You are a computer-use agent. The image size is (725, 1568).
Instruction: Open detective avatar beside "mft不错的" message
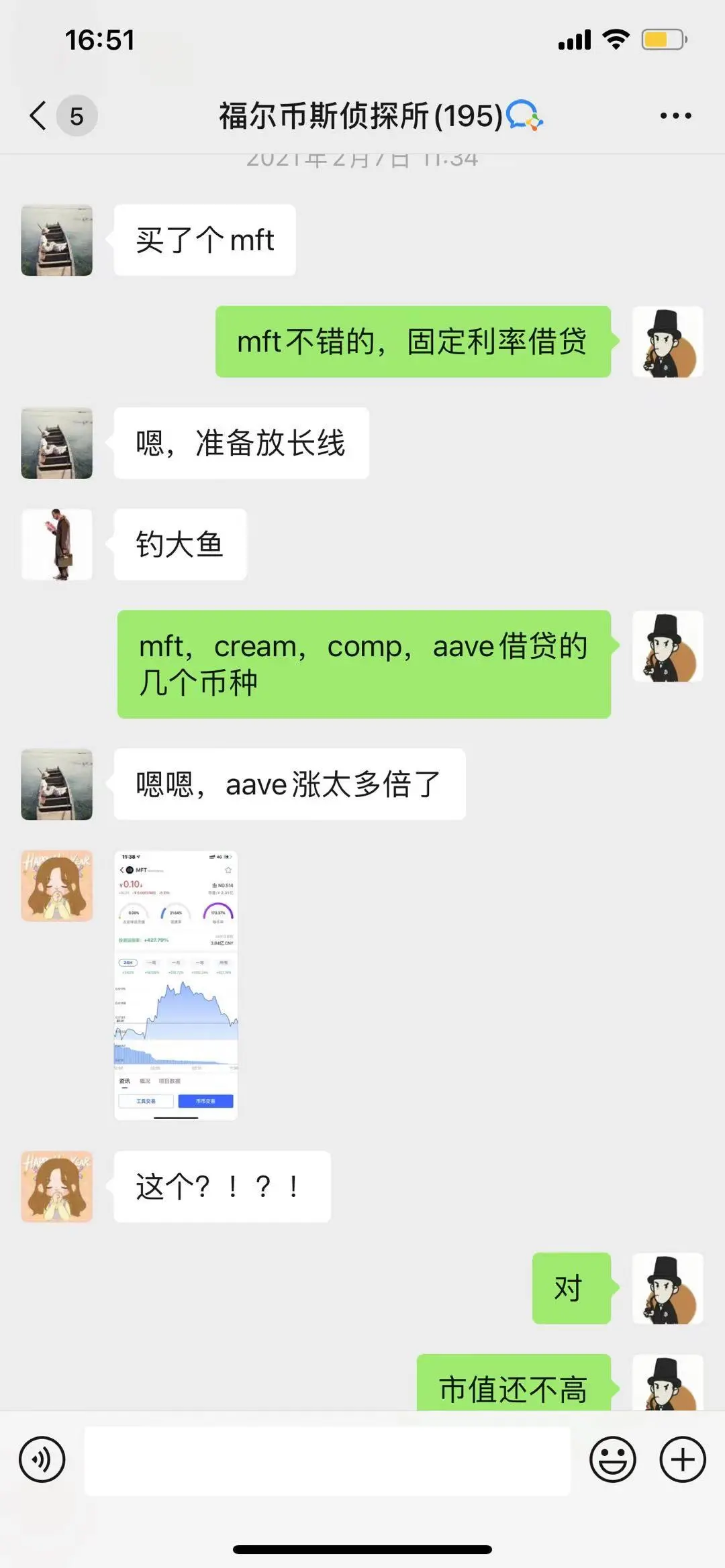click(667, 342)
